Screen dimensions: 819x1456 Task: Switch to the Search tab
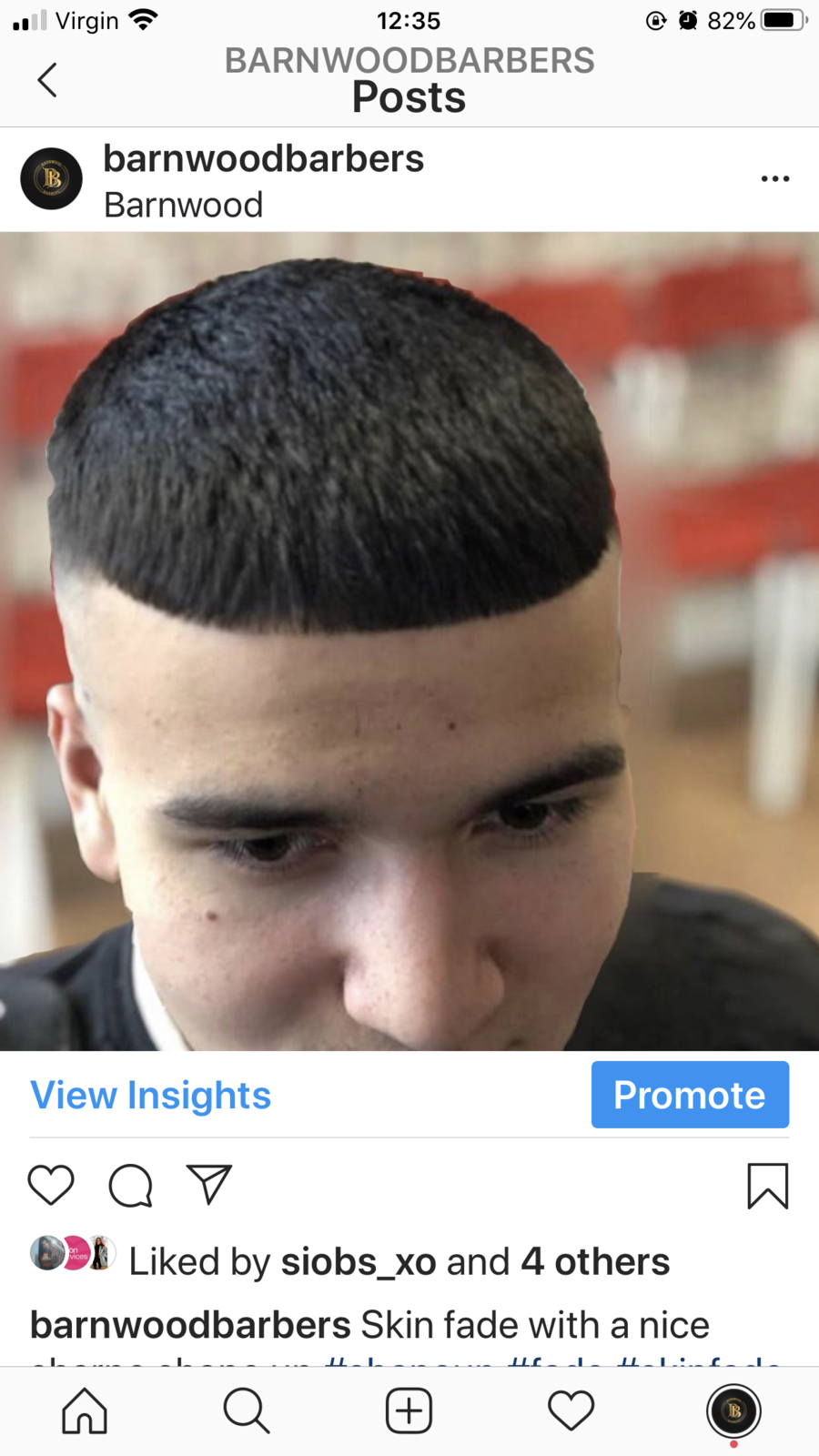tap(246, 1410)
